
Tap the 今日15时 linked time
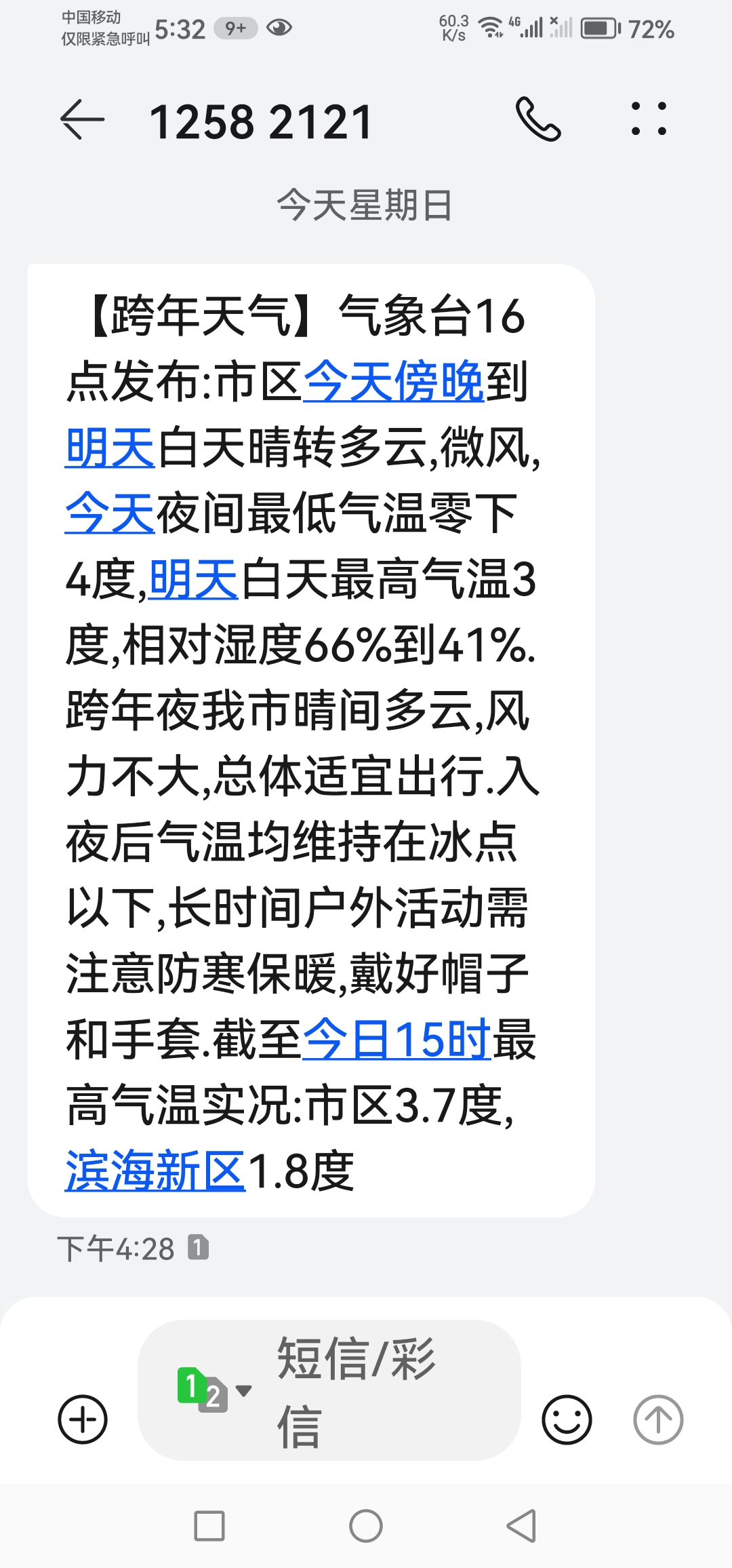pyautogui.click(x=396, y=1039)
